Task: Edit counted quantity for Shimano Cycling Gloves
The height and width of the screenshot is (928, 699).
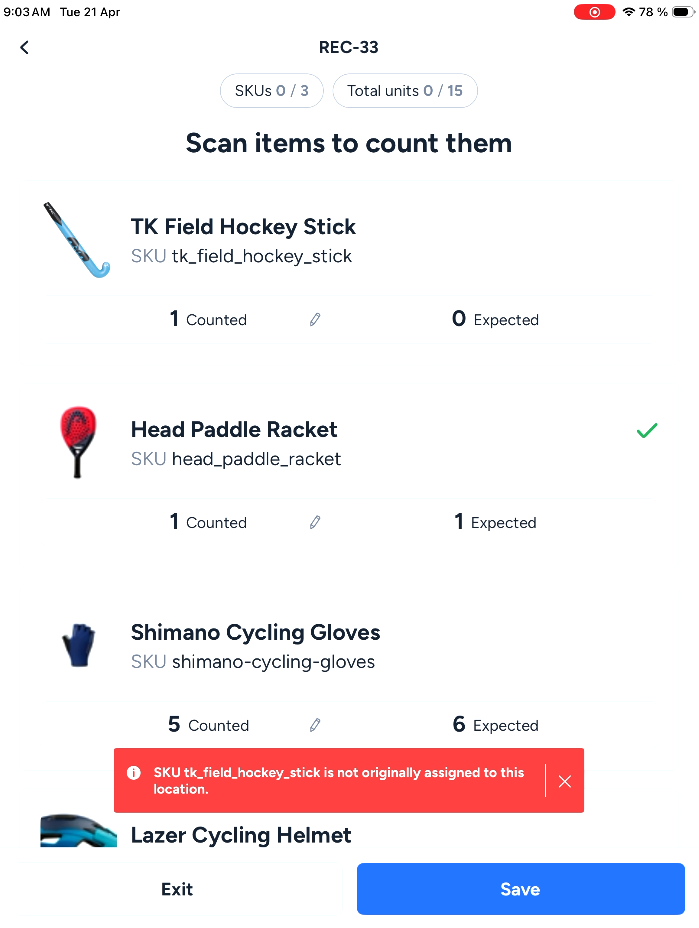Action: 315,725
